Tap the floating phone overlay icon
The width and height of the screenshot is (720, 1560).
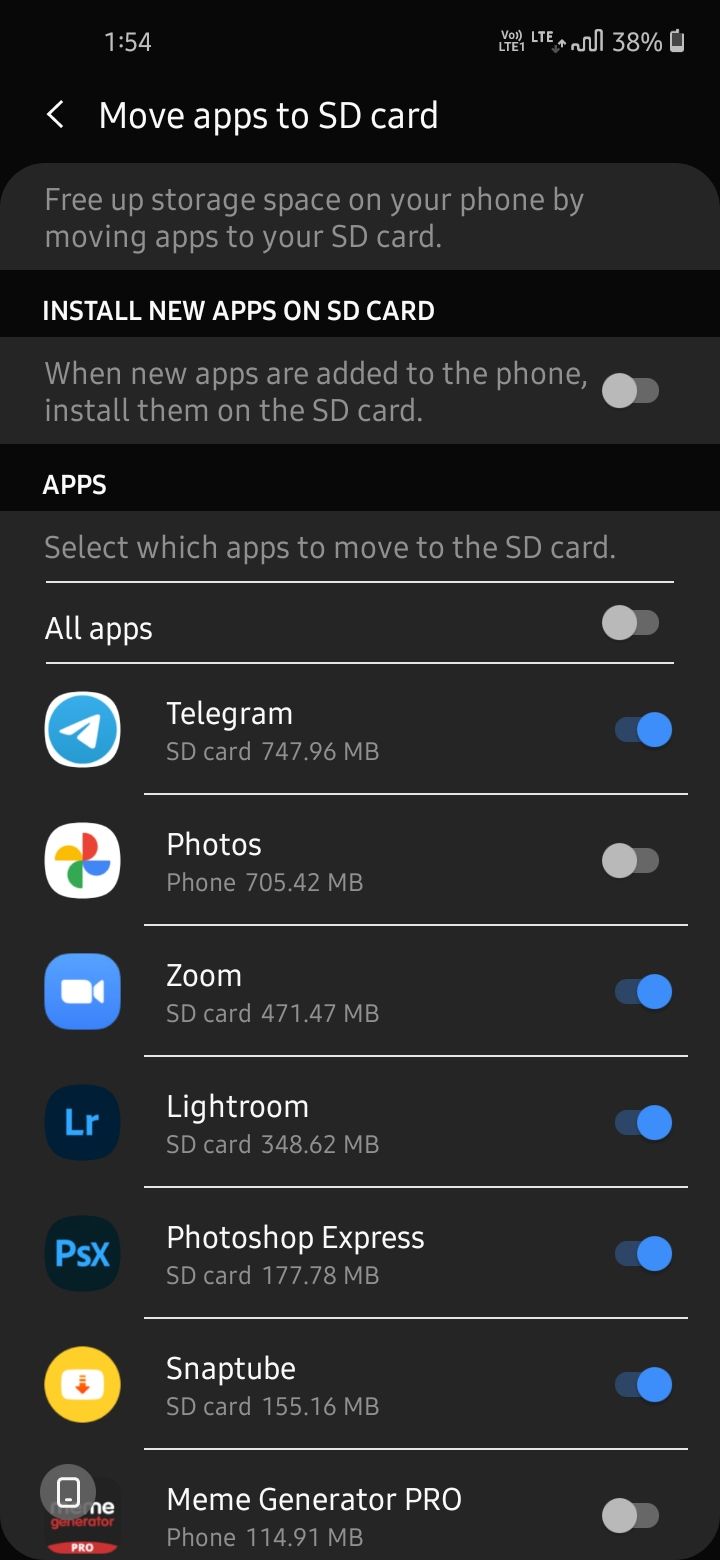pyautogui.click(x=68, y=1493)
